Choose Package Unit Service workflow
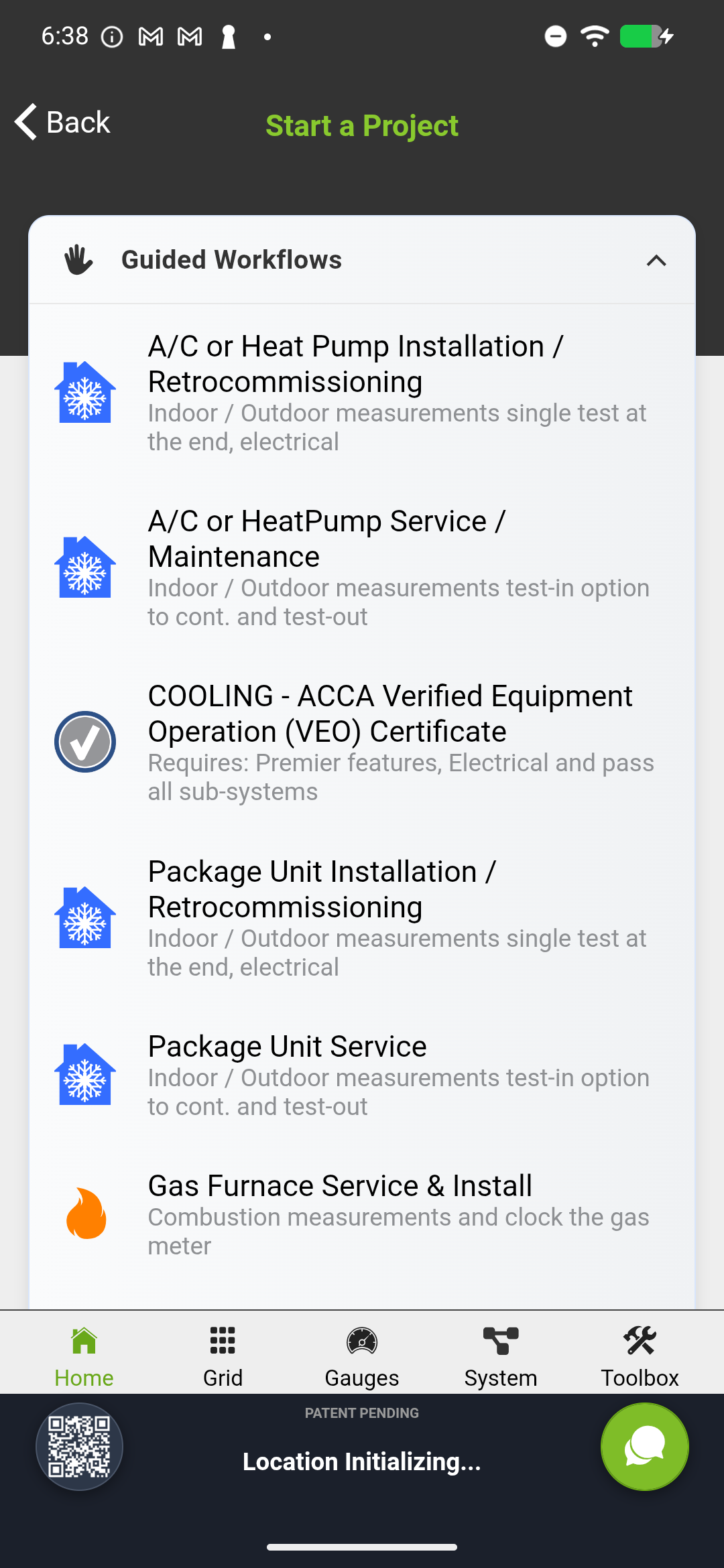 [x=287, y=1045]
